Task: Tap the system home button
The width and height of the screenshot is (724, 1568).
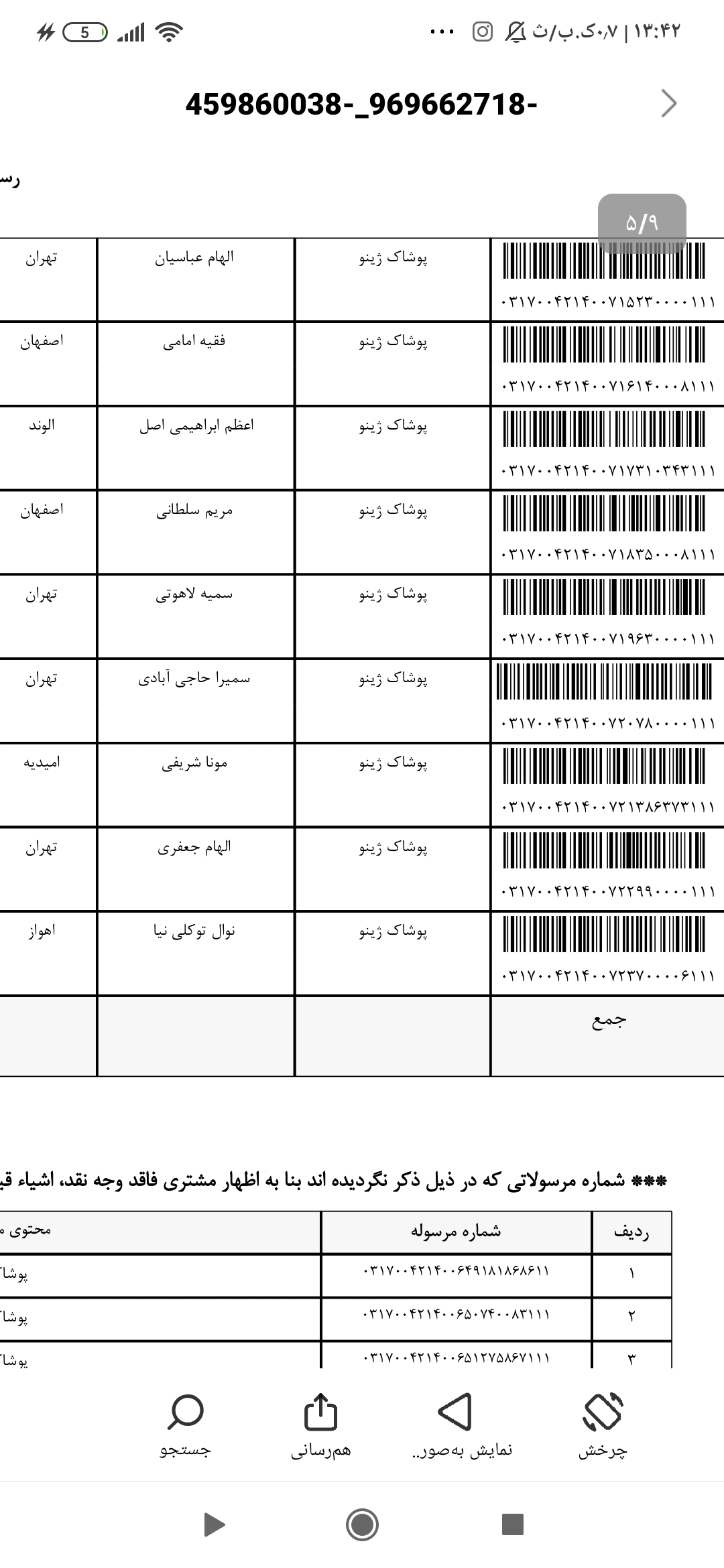Action: [362, 1525]
